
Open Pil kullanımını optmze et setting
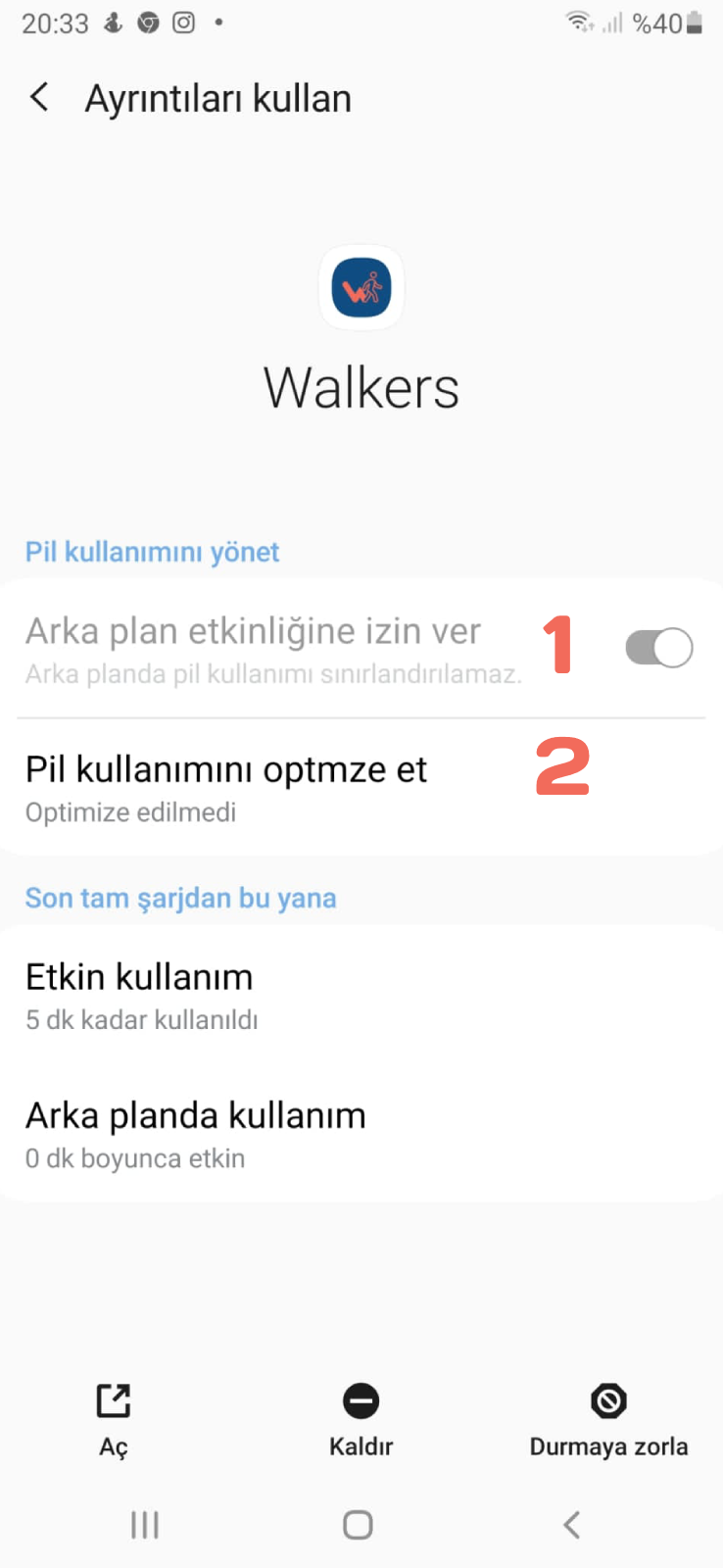point(361,788)
